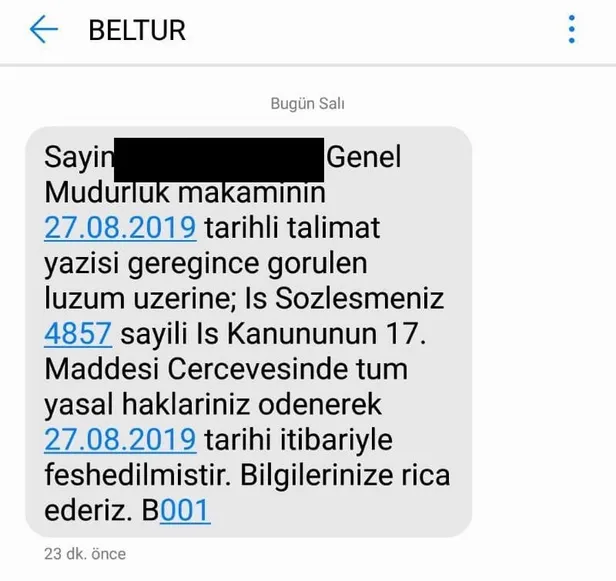The height and width of the screenshot is (581, 616).
Task: Tap the first 27.08.2019 date link
Action: coord(119,228)
